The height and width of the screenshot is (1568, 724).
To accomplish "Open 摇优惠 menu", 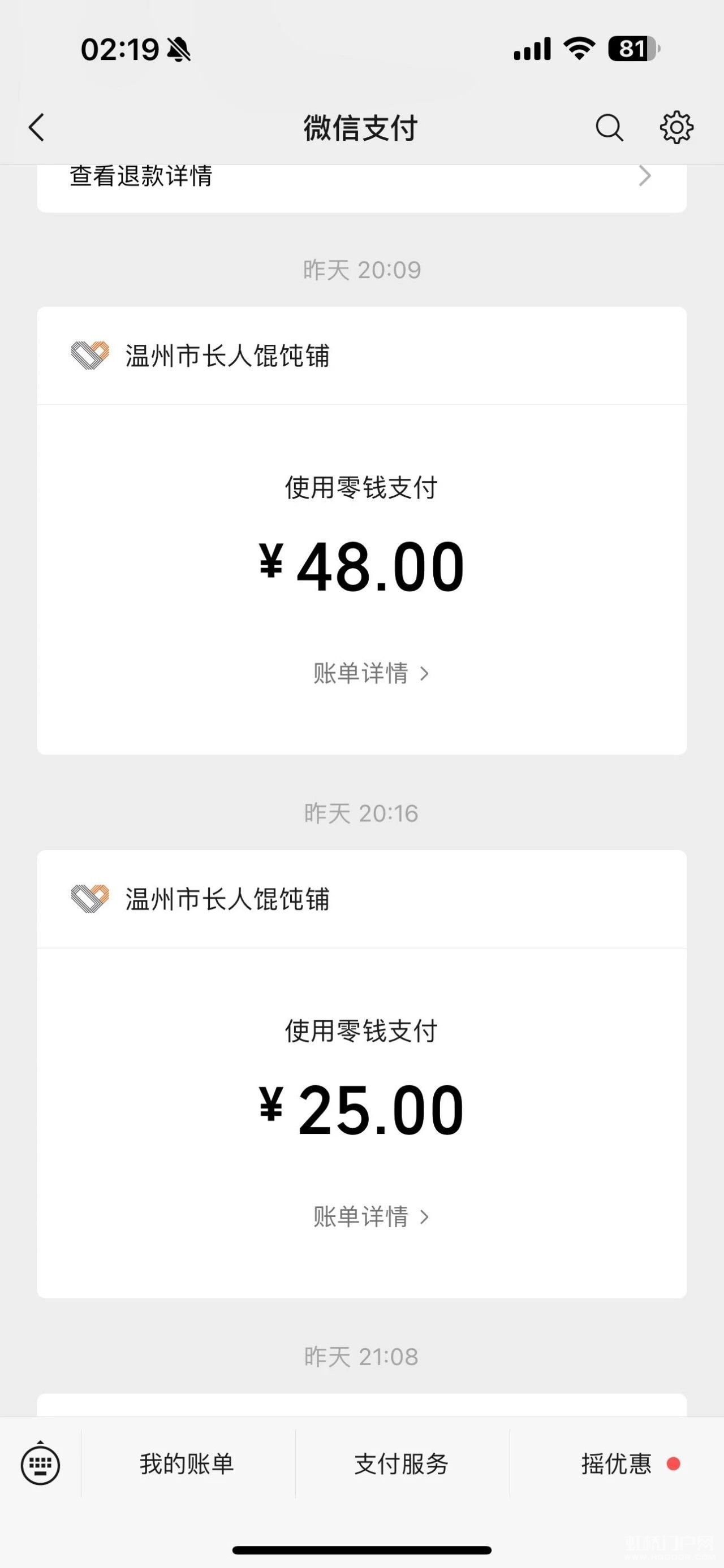I will pyautogui.click(x=617, y=1464).
